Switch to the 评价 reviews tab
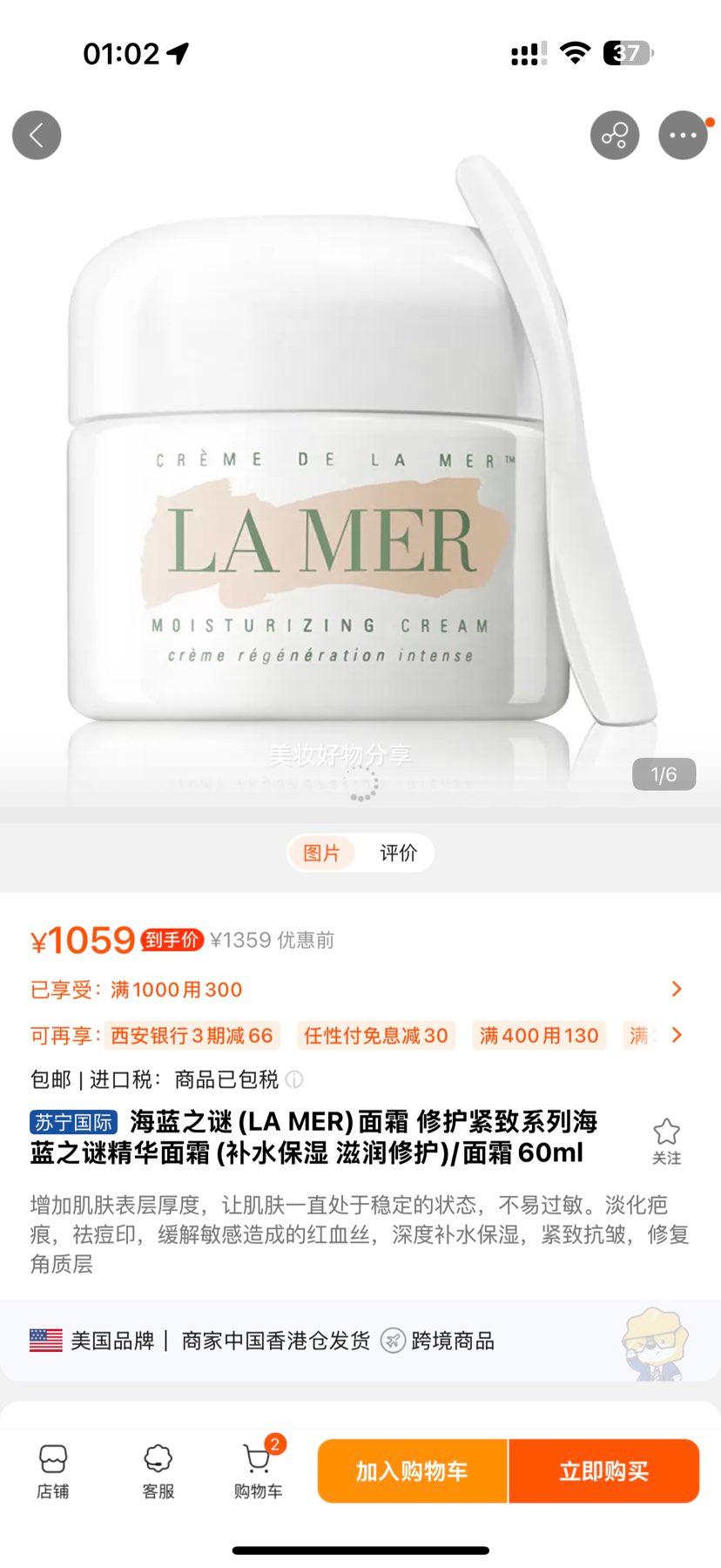This screenshot has height=1568, width=721. click(x=399, y=853)
